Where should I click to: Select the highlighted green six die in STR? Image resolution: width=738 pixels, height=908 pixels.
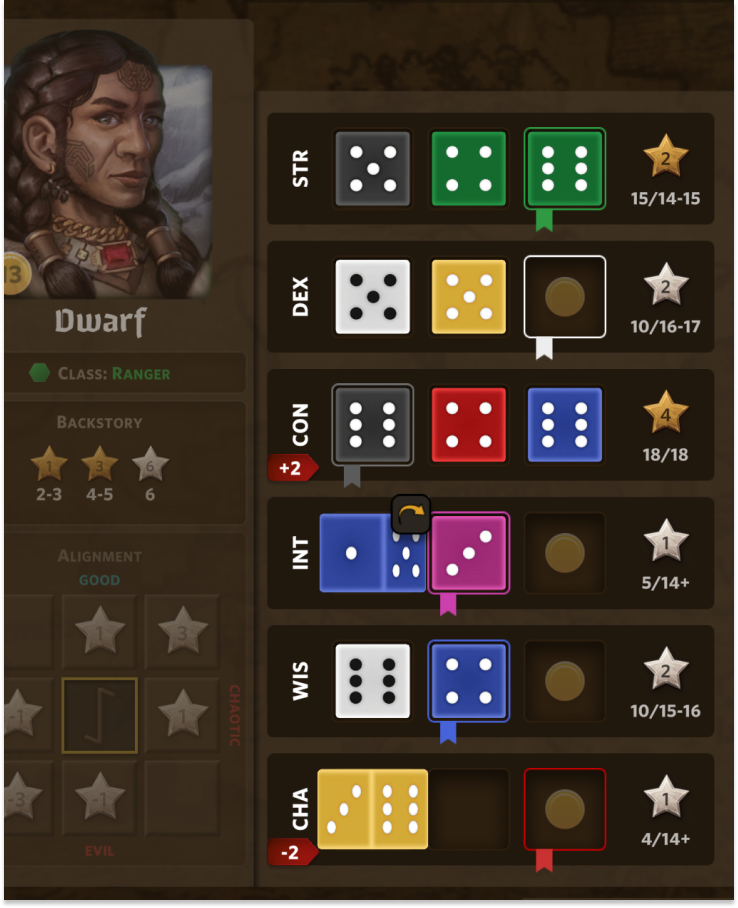(565, 169)
